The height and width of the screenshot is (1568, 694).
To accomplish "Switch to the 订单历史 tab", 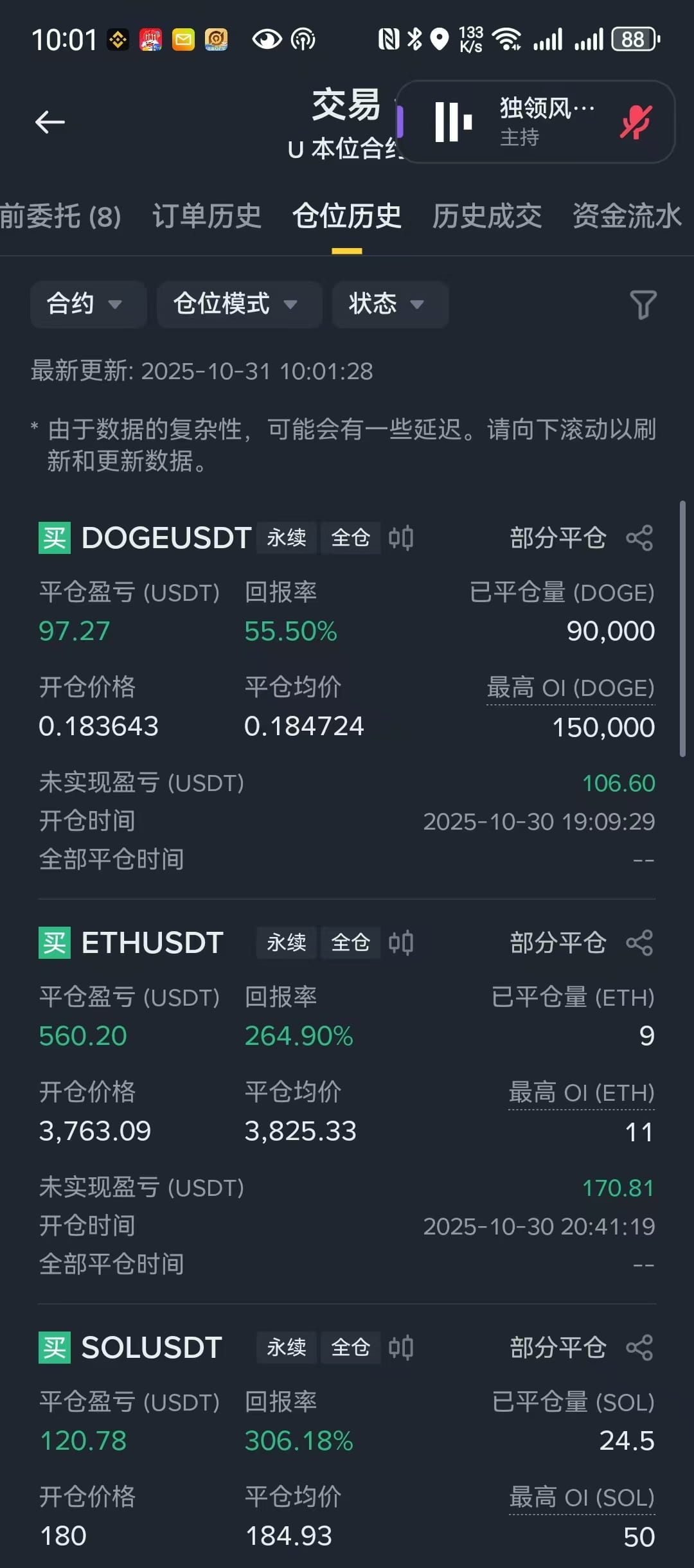I will (x=206, y=216).
